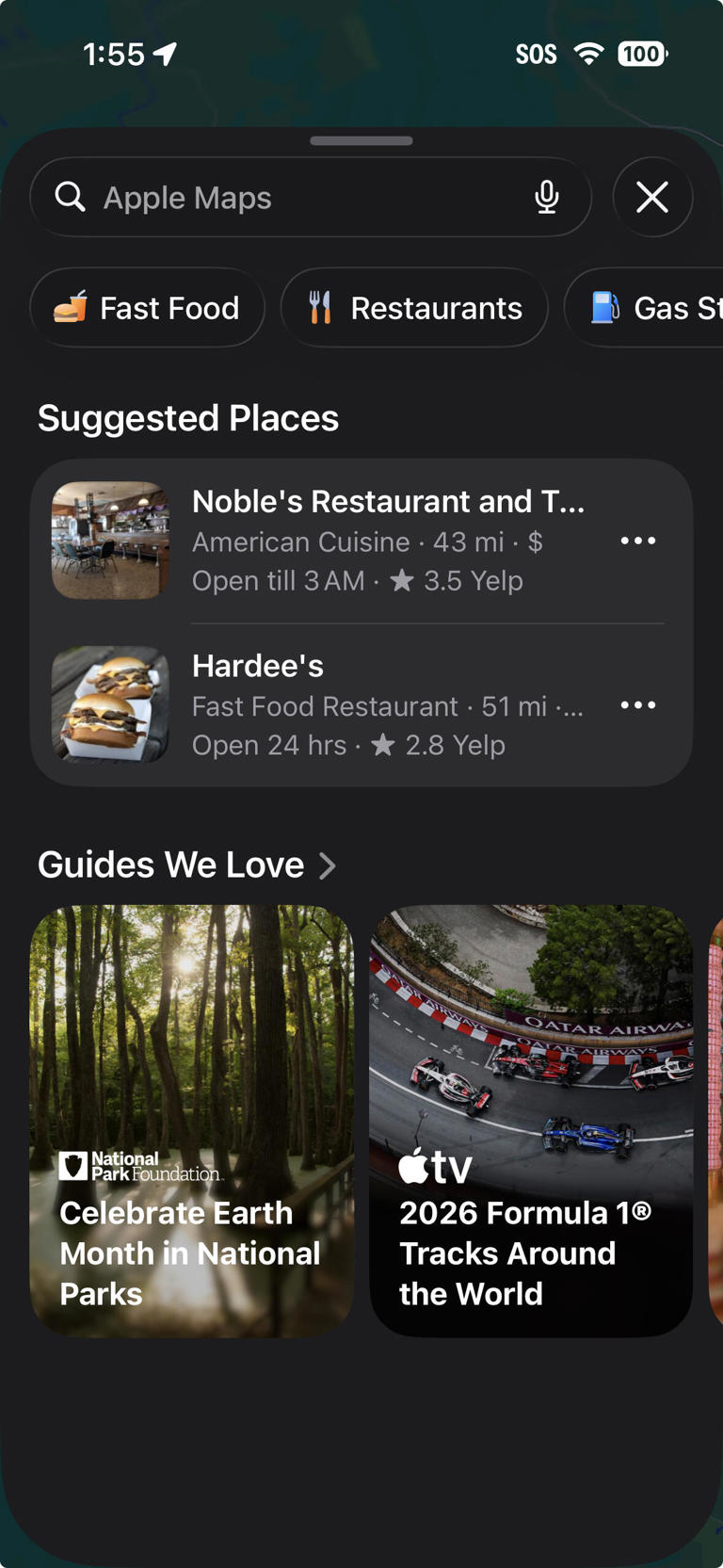
Task: Show more options for Noble's Restaurant
Action: tap(638, 541)
